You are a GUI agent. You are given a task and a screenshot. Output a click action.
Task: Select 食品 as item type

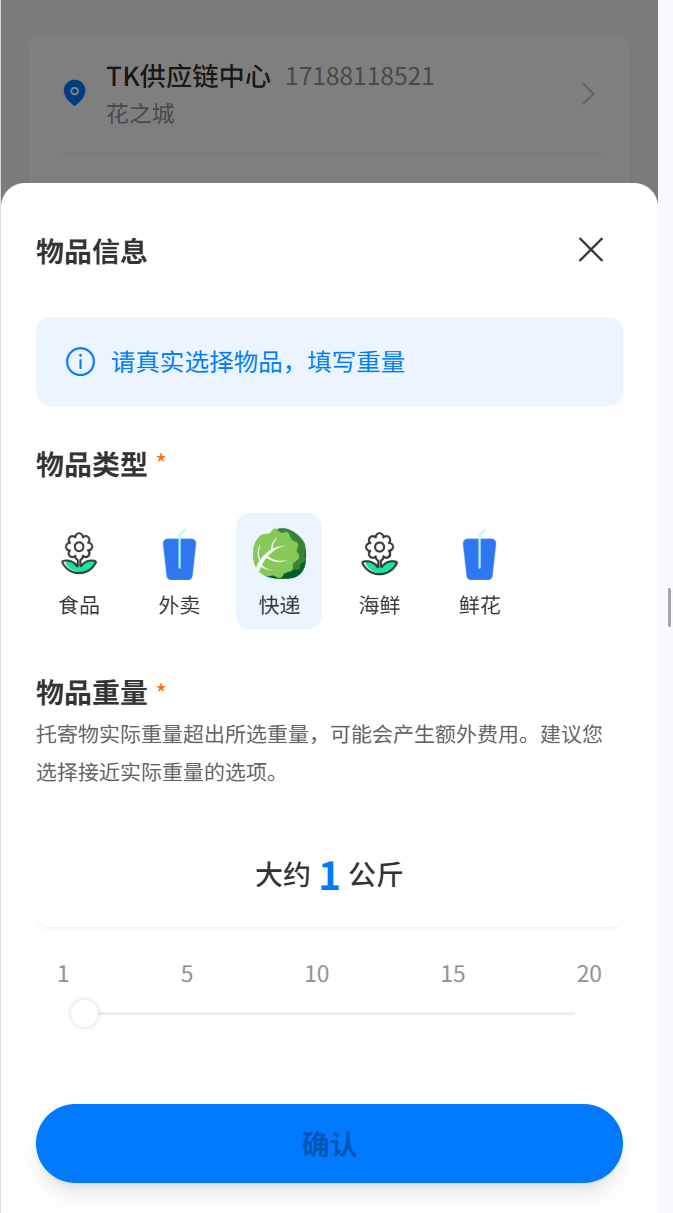pyautogui.click(x=79, y=571)
